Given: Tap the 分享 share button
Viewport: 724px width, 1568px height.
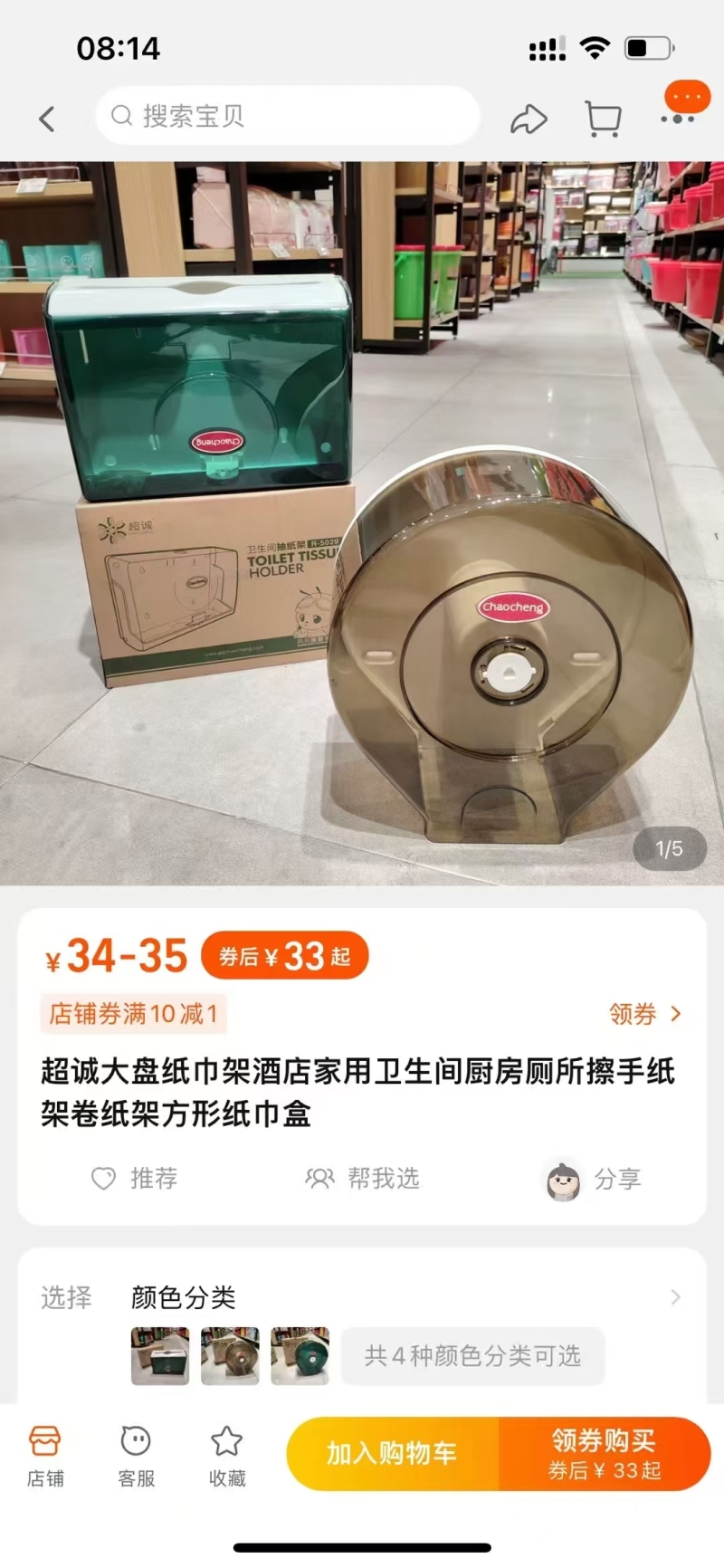Looking at the screenshot, I should (595, 1180).
